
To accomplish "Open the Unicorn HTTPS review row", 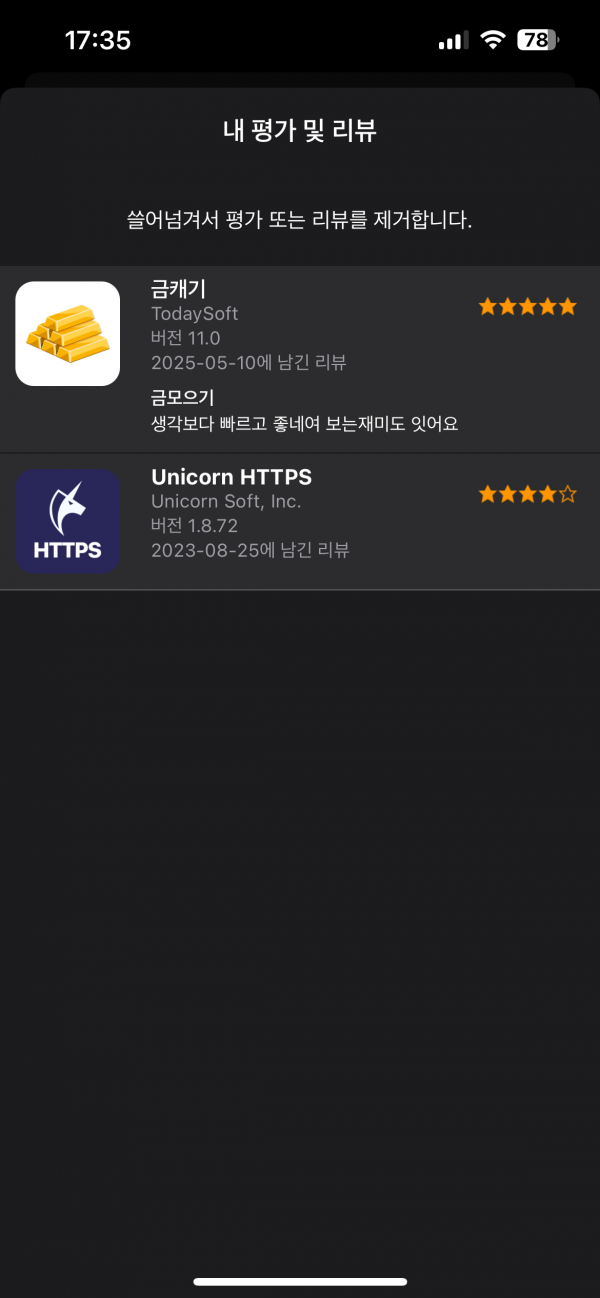I will (300, 522).
